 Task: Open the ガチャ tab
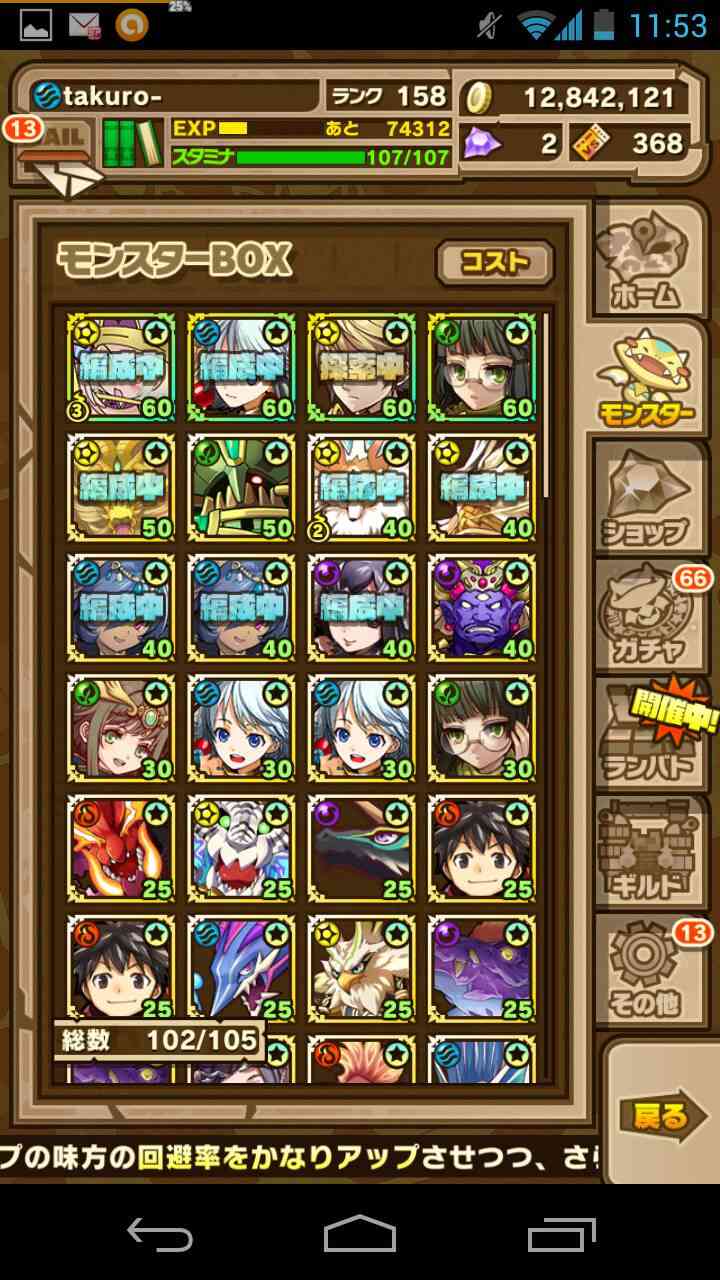(x=649, y=616)
